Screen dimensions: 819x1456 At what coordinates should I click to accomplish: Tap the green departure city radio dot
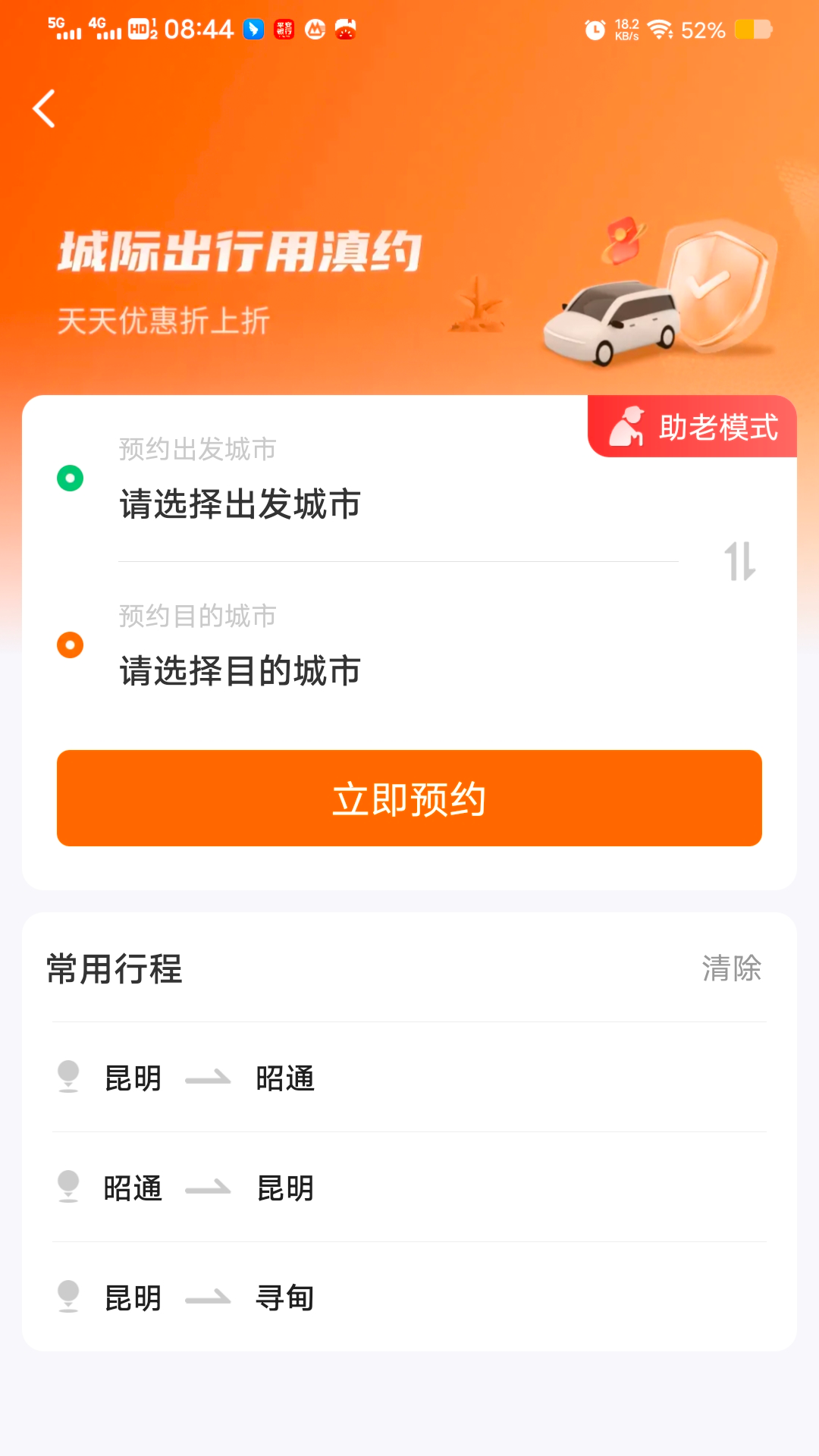click(70, 479)
